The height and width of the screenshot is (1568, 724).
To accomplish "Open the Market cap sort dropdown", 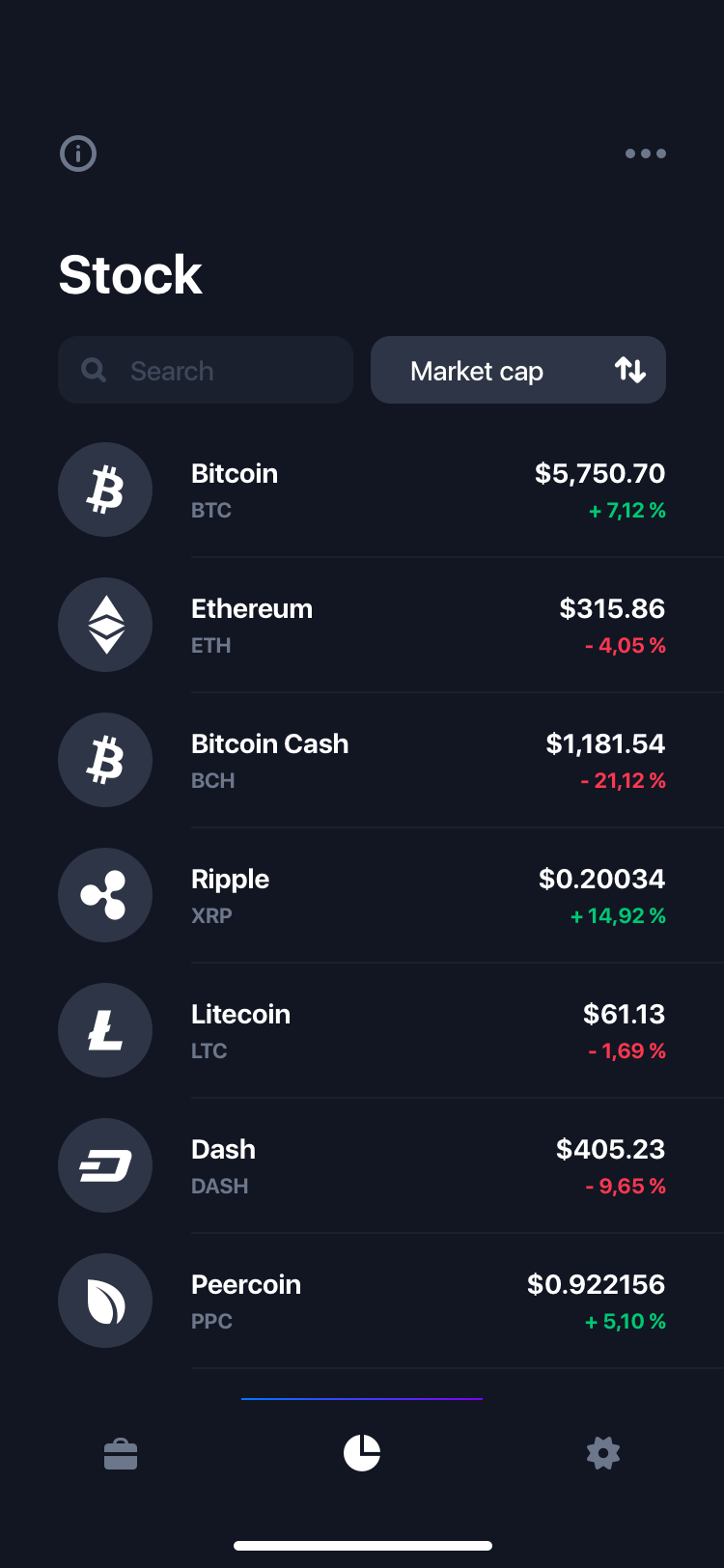I will coord(518,370).
